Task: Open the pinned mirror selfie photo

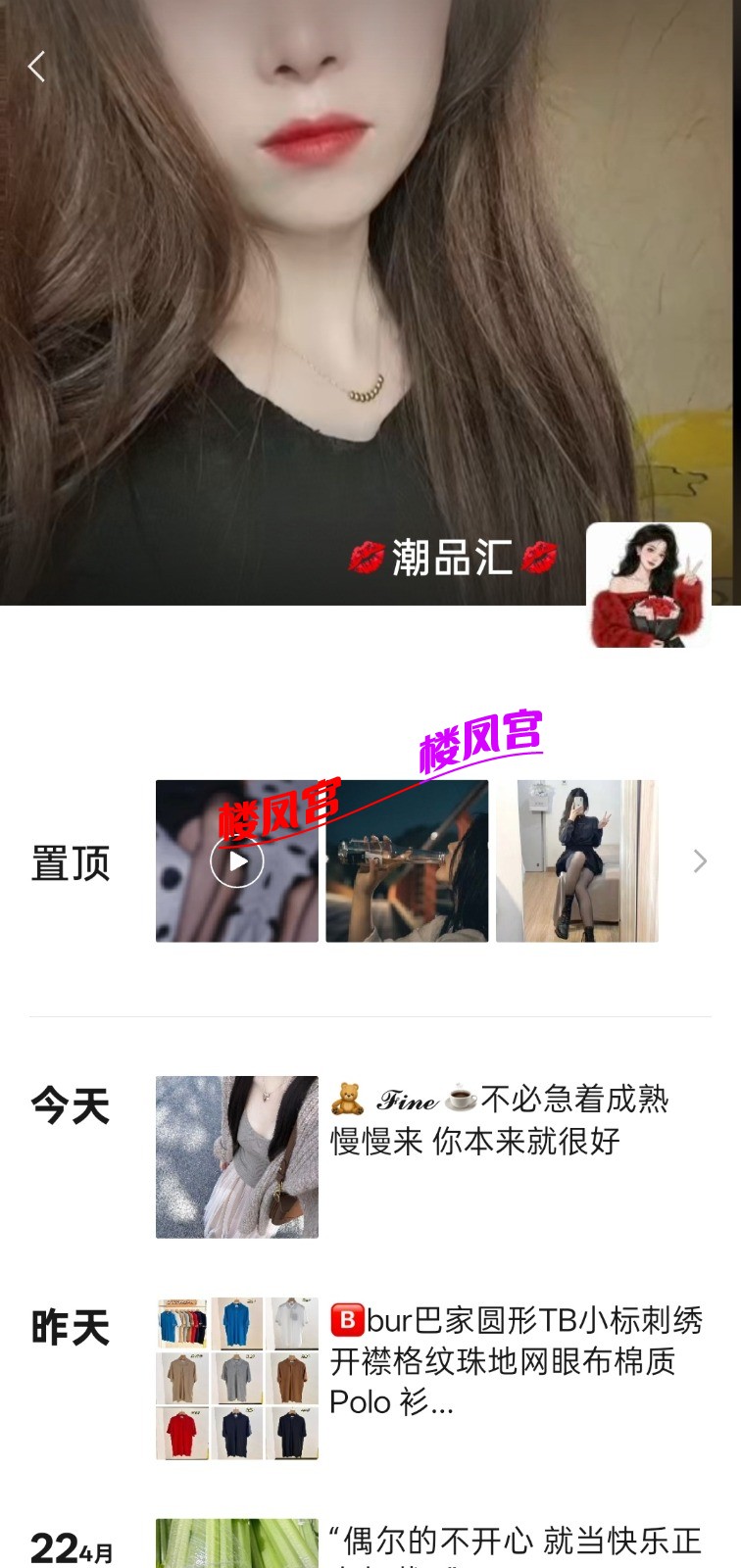Action: click(x=576, y=861)
